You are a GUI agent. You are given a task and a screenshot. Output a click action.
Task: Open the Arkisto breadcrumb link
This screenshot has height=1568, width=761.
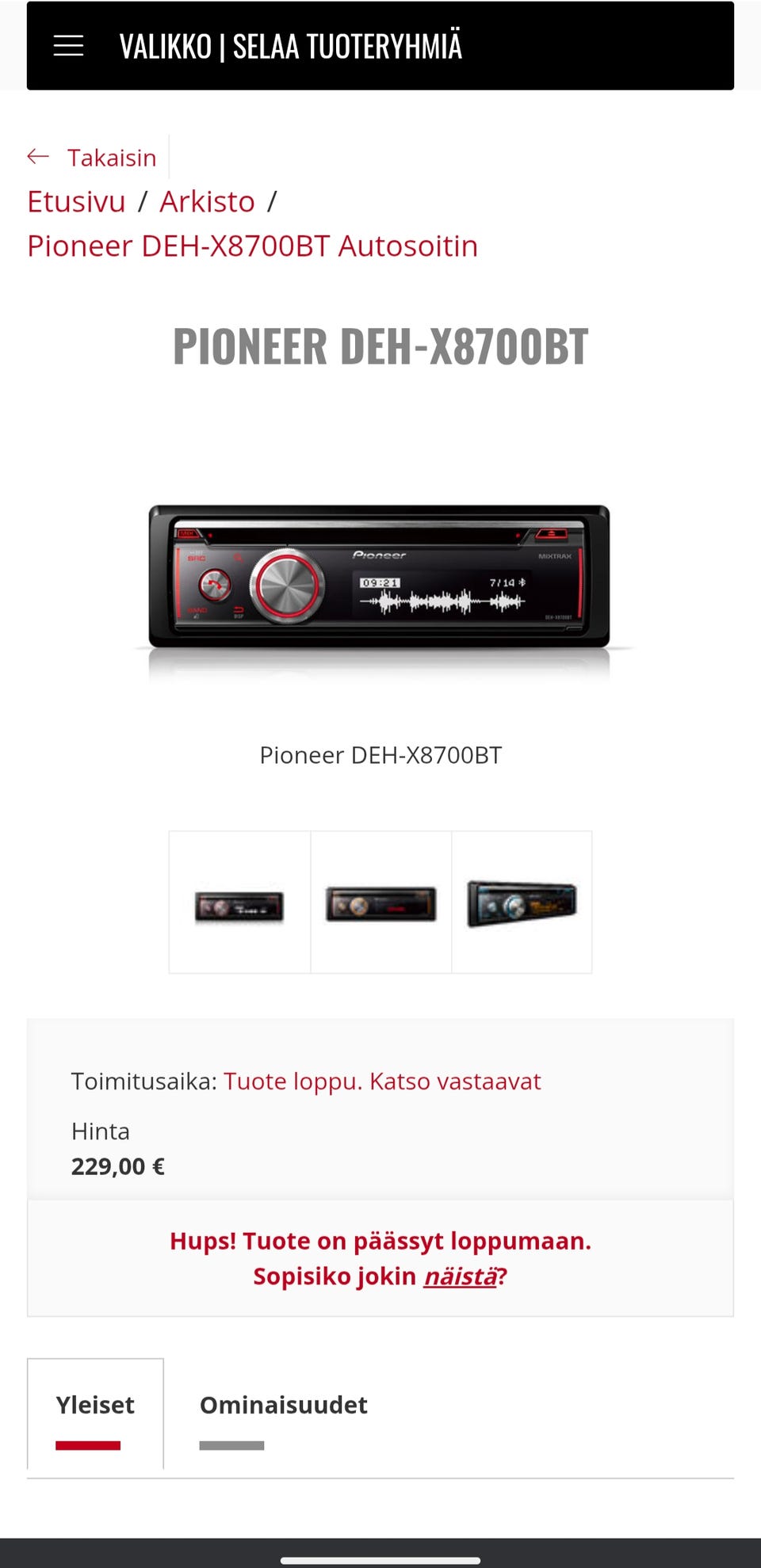tap(207, 202)
